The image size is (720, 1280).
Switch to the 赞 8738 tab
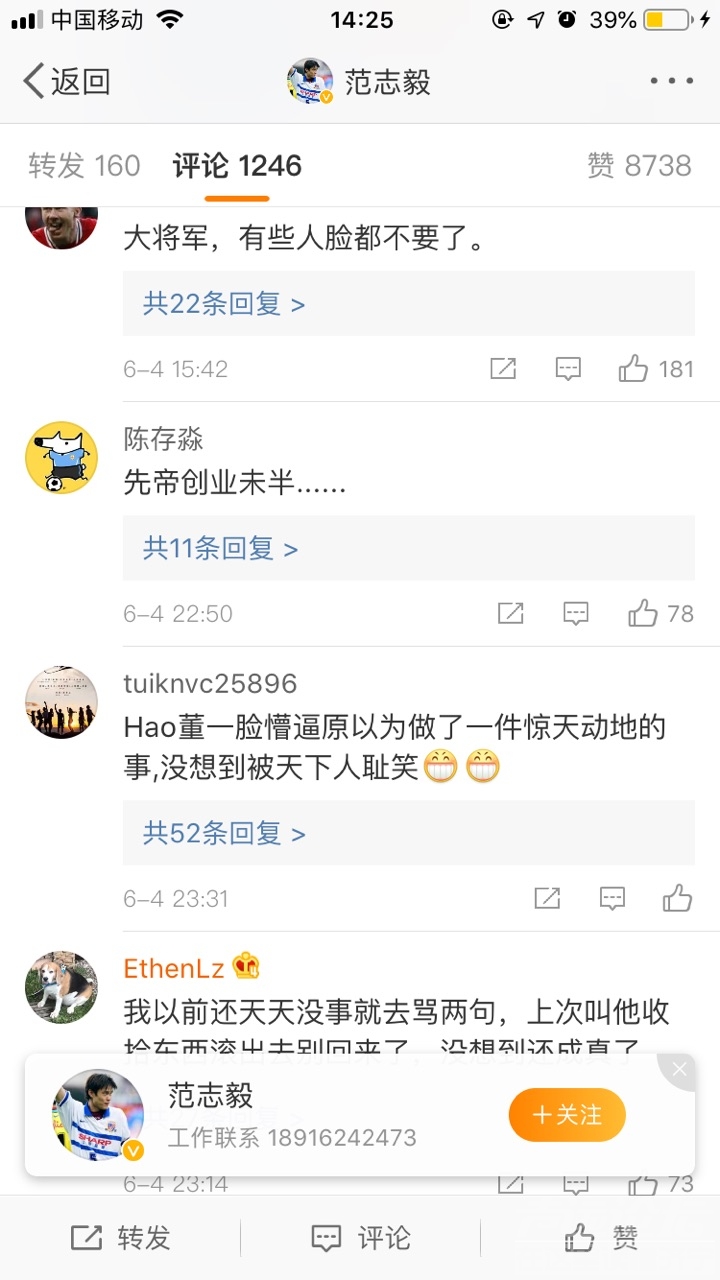point(639,165)
